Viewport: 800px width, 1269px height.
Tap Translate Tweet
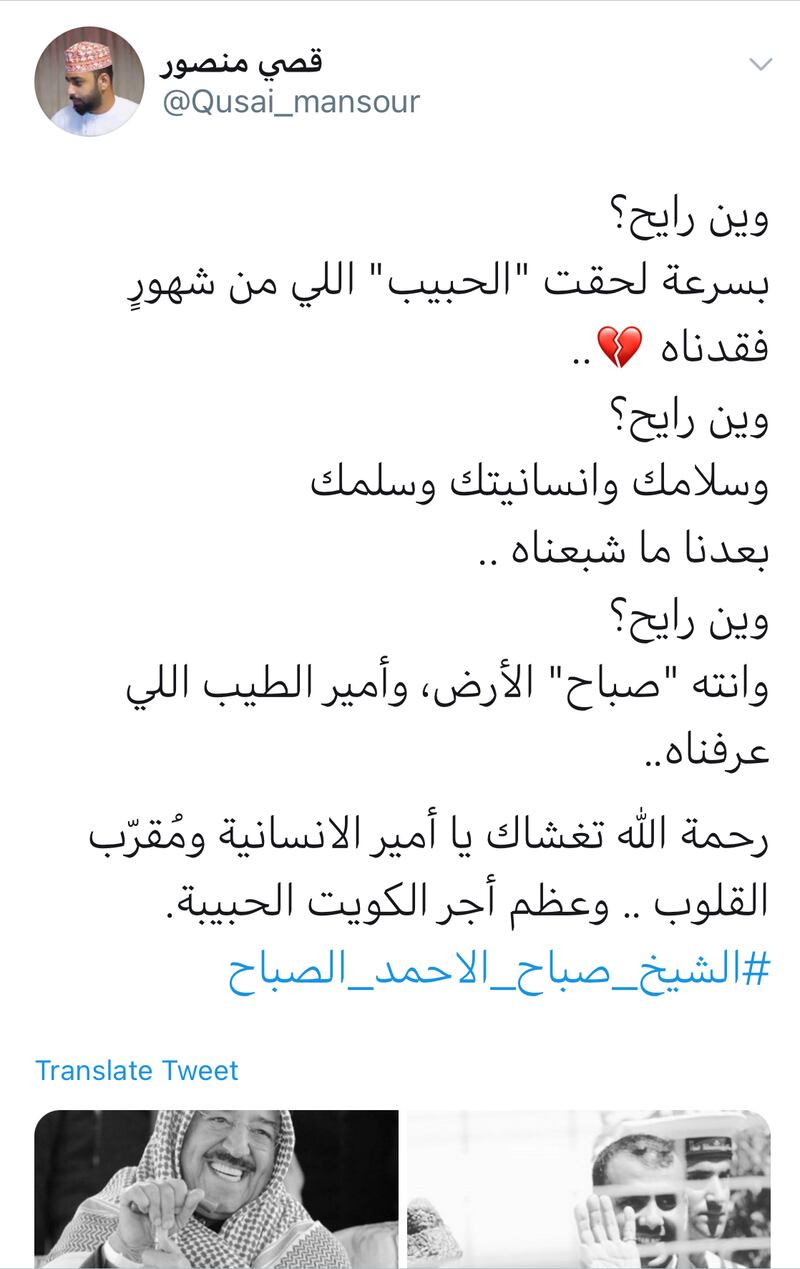pyautogui.click(x=137, y=1070)
